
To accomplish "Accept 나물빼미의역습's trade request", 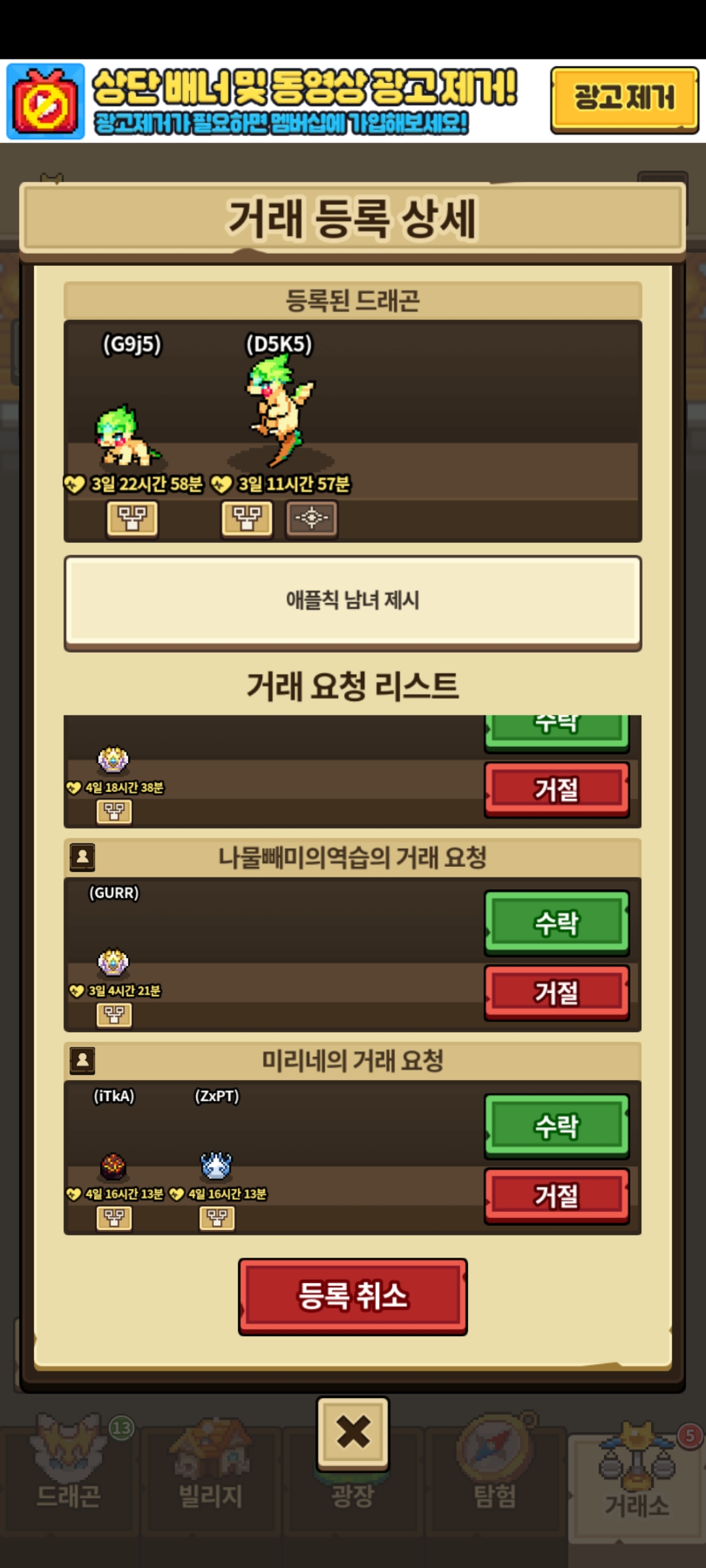I will [x=556, y=923].
